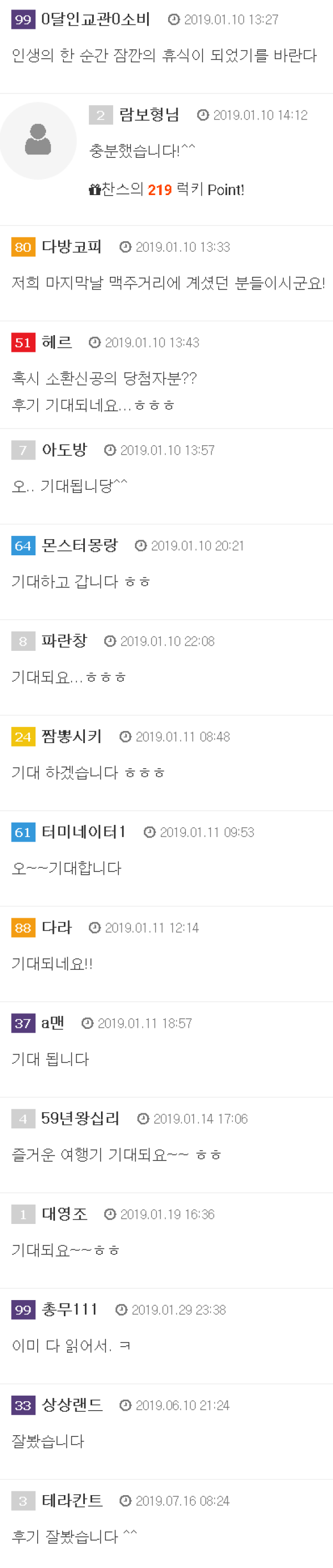Open 0달인교관0소비's profile
The image size is (333, 1568).
tap(95, 19)
